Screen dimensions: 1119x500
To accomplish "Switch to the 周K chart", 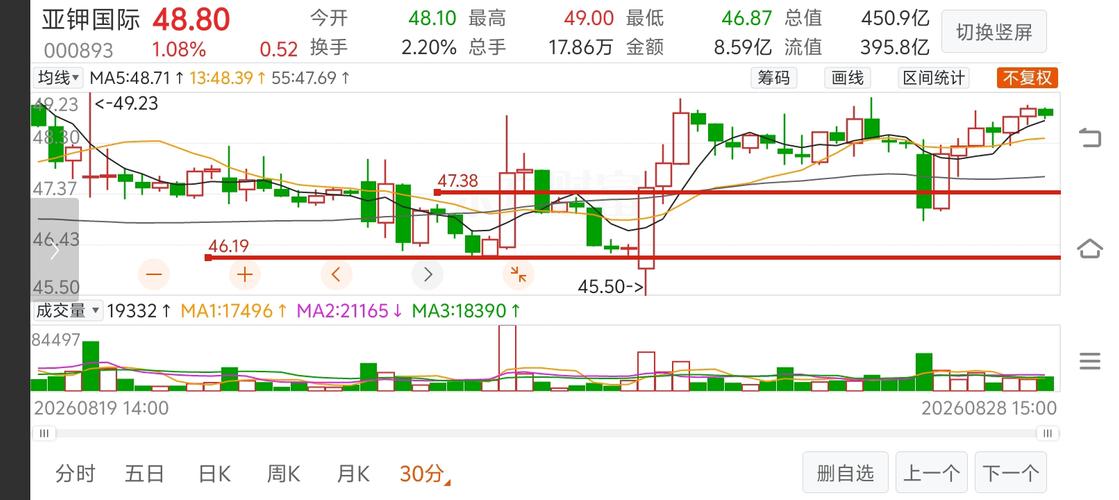I will (283, 473).
